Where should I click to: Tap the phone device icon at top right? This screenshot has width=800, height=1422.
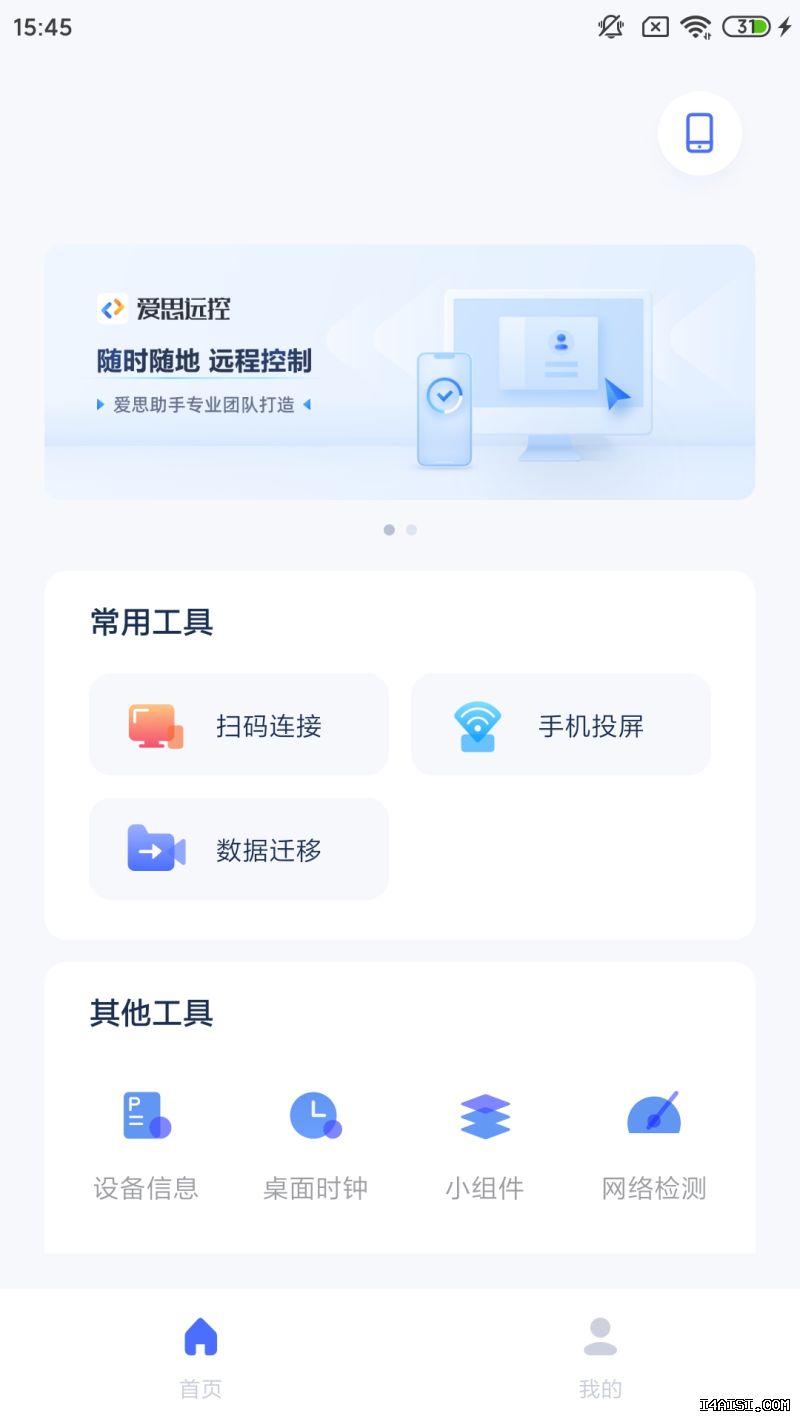point(700,133)
